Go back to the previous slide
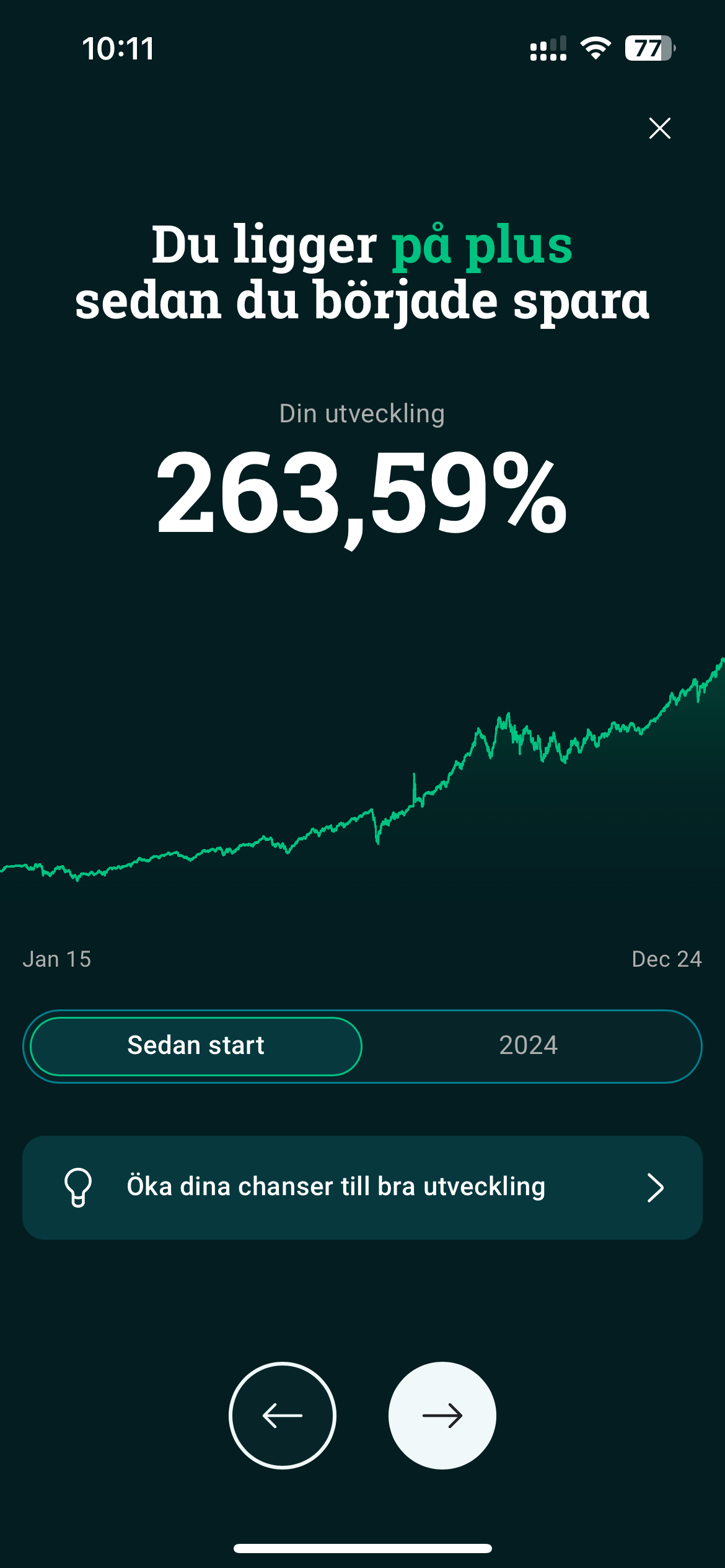The image size is (725, 1568). tap(283, 1415)
